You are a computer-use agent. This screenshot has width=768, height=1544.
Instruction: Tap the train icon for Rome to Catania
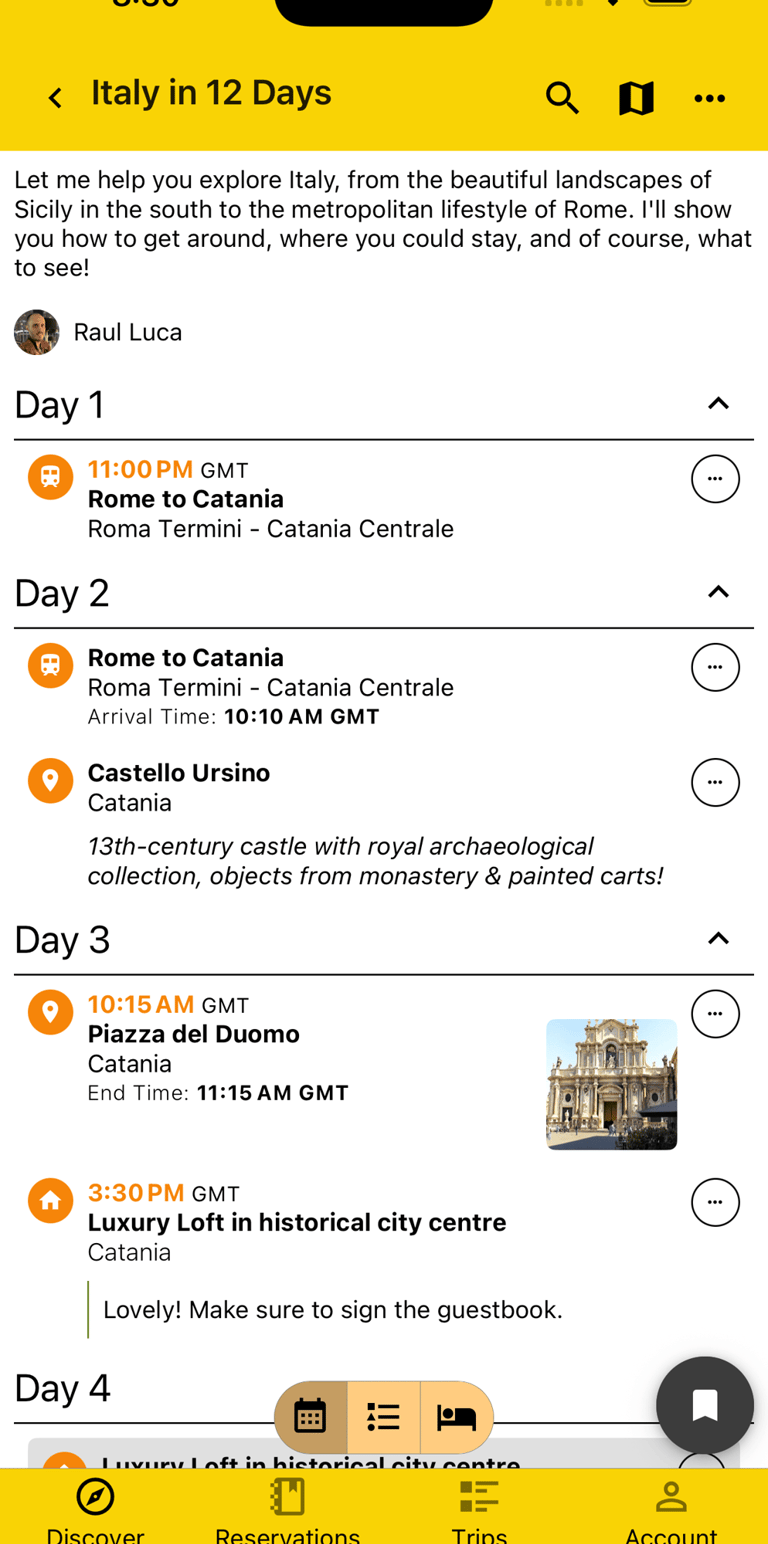pos(50,477)
